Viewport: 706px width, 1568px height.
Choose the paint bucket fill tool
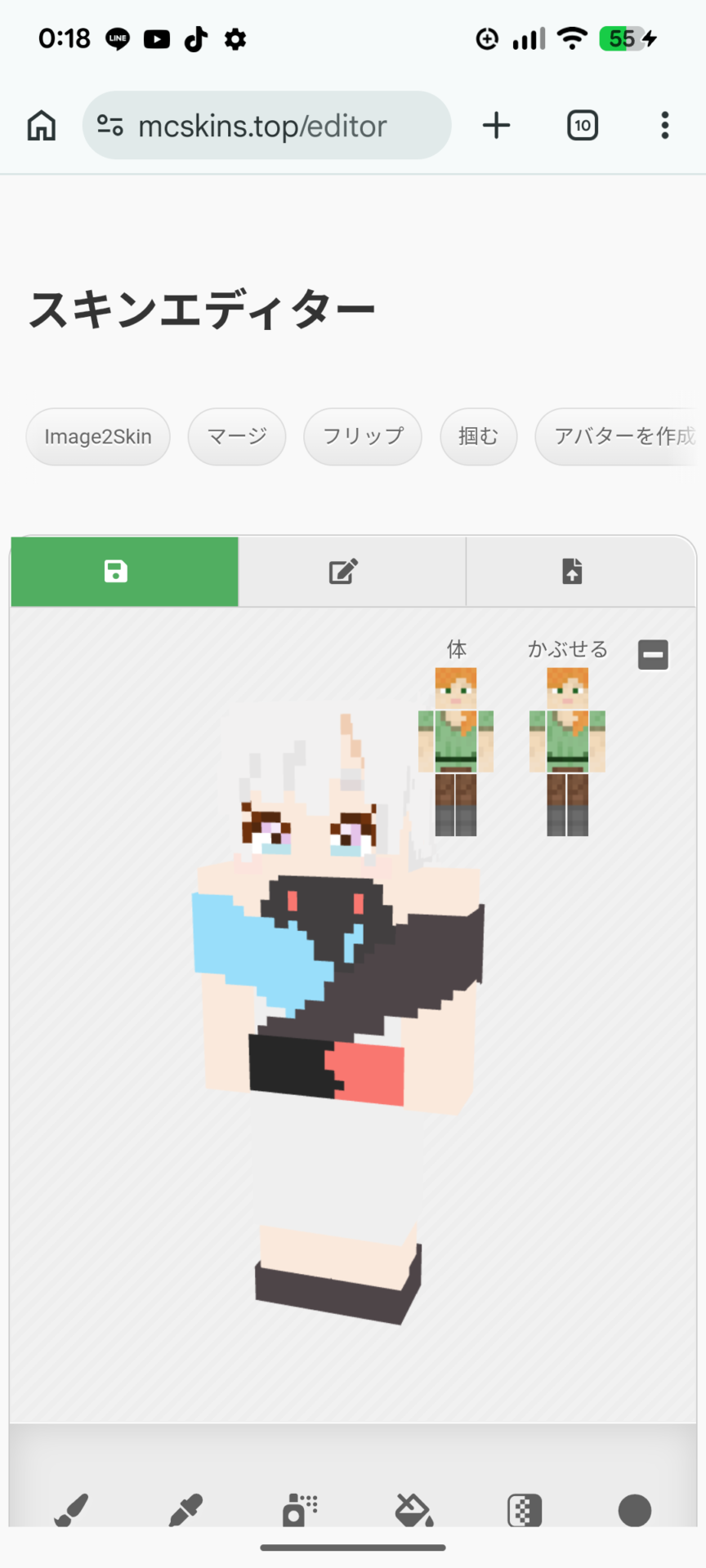coord(413,1510)
